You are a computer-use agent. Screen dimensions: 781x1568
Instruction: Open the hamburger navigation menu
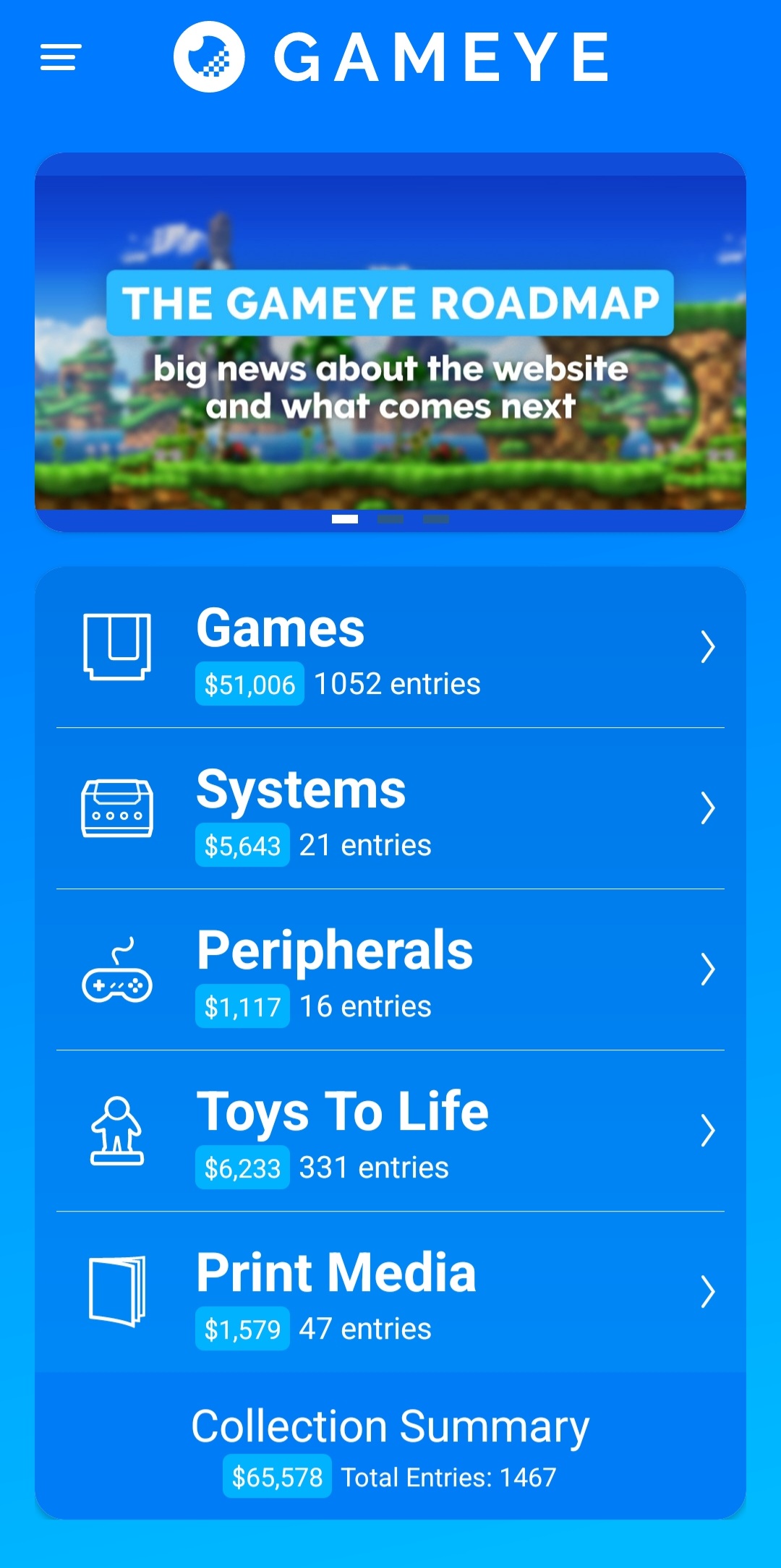(x=61, y=57)
